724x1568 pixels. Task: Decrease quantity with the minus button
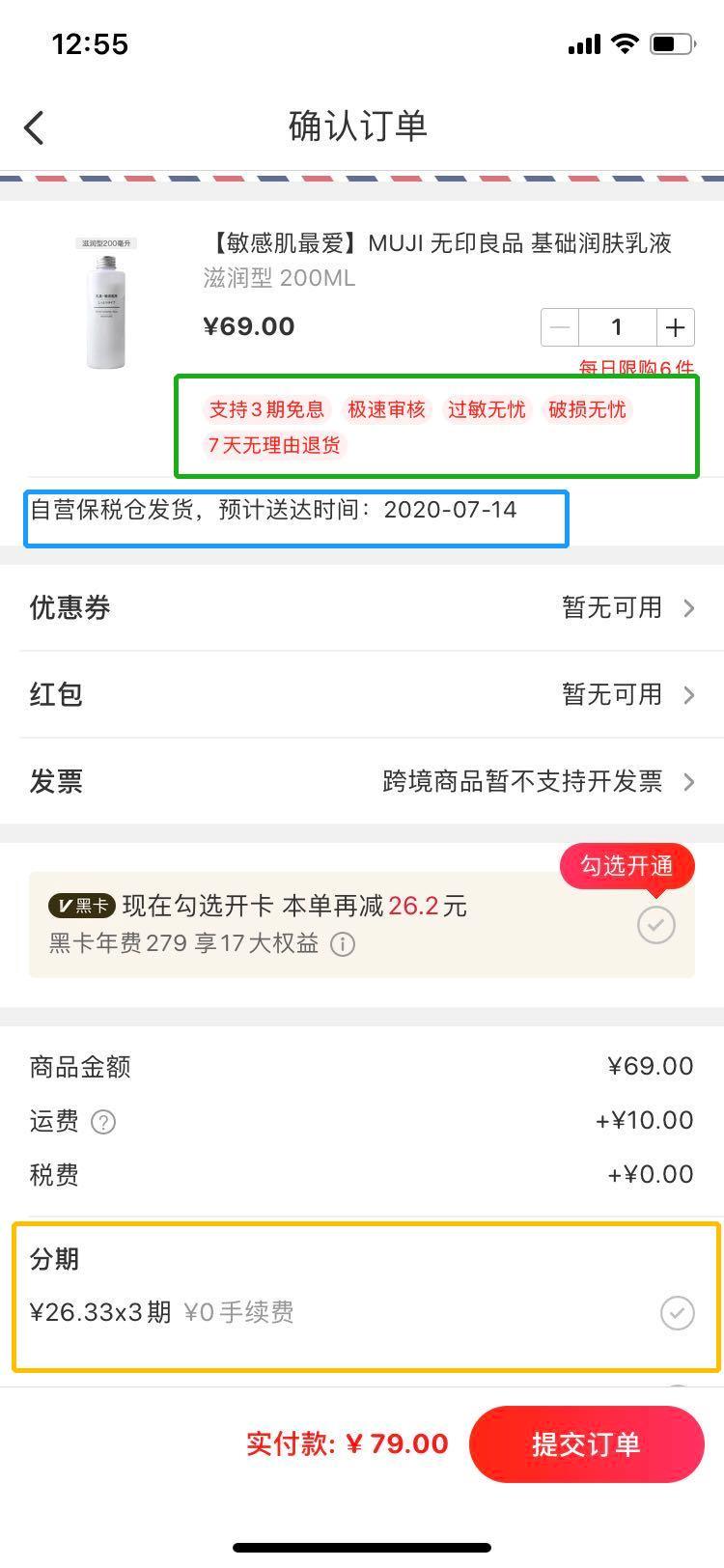560,328
